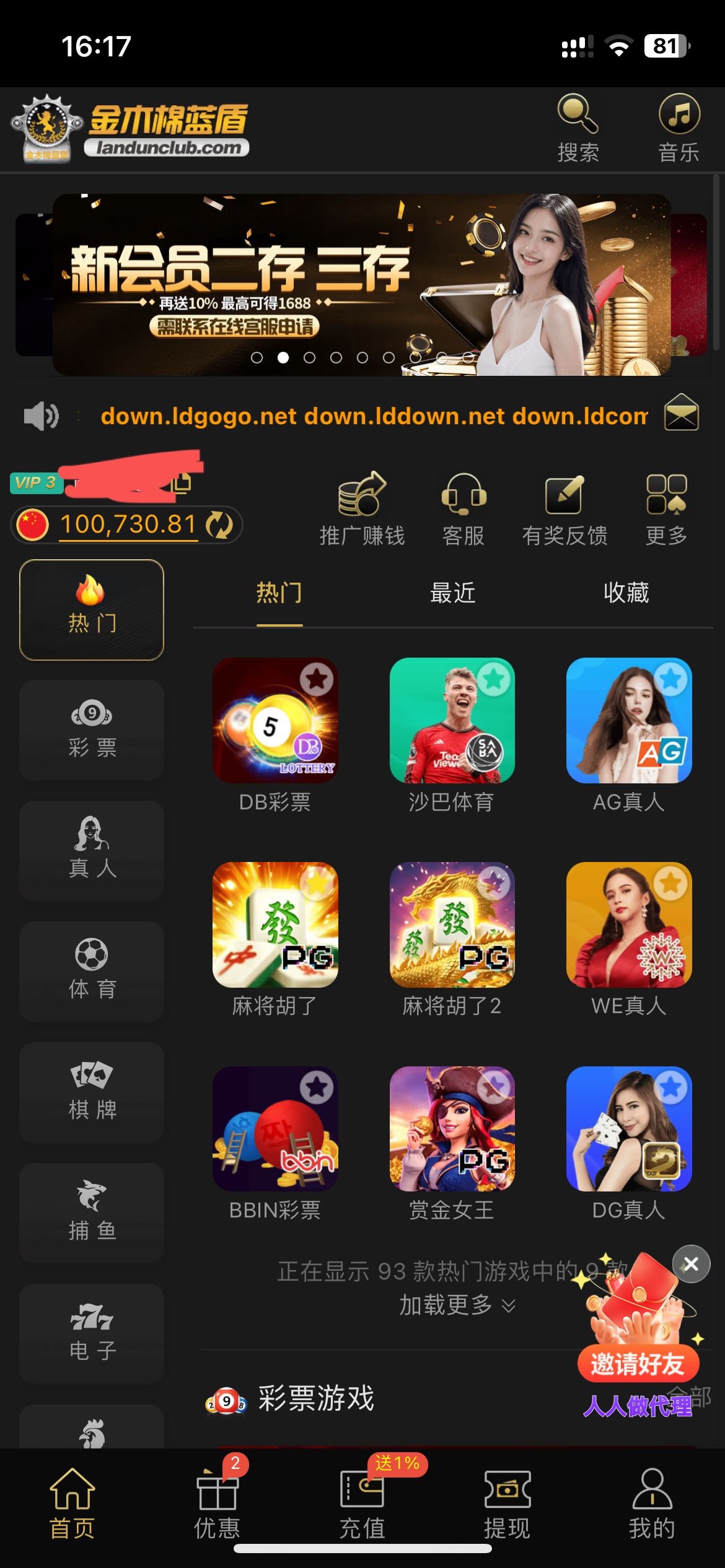The image size is (725, 1568).
Task: Contact 客服 customer service
Action: pyautogui.click(x=464, y=509)
